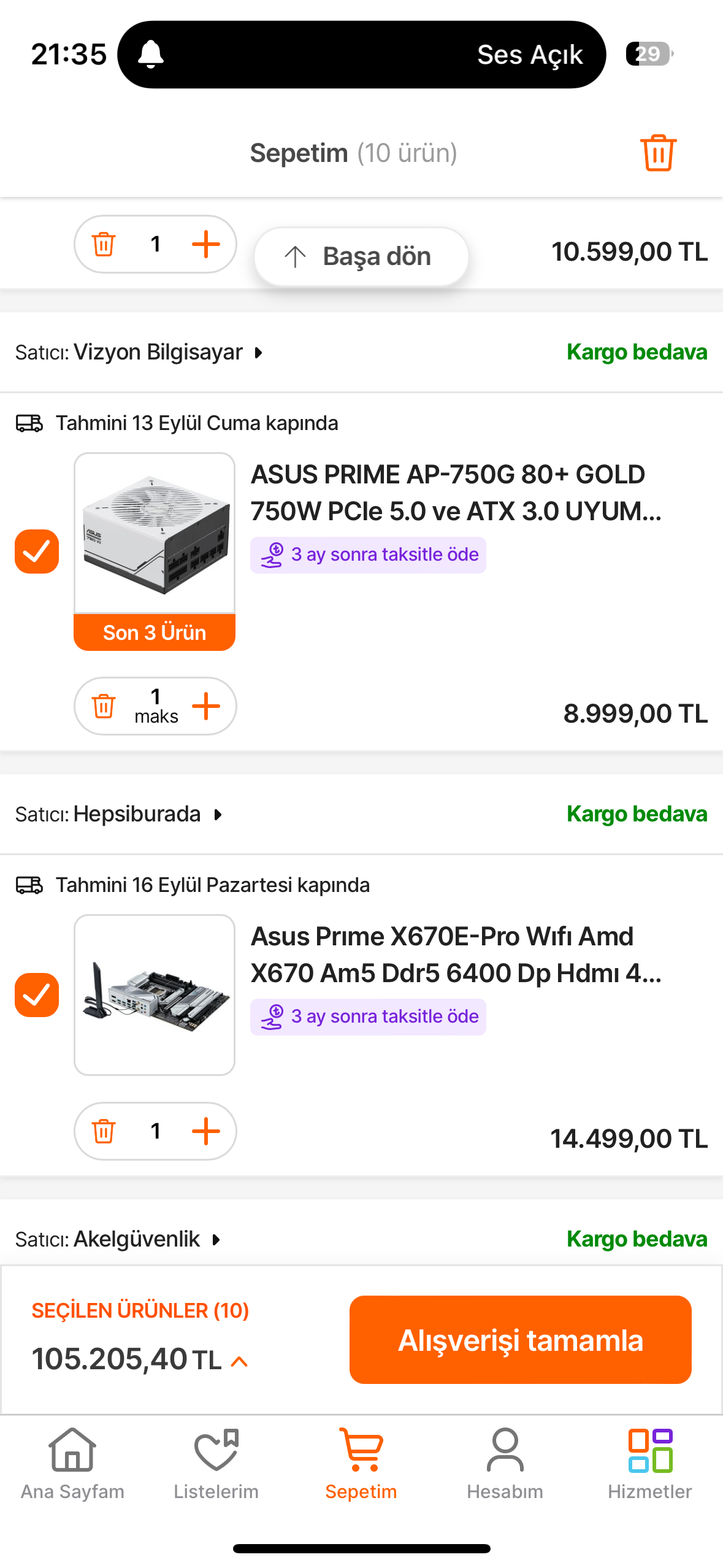Image resolution: width=723 pixels, height=1568 pixels.
Task: Increase quantity of ASUS PRIME AP-750G
Action: (x=206, y=706)
